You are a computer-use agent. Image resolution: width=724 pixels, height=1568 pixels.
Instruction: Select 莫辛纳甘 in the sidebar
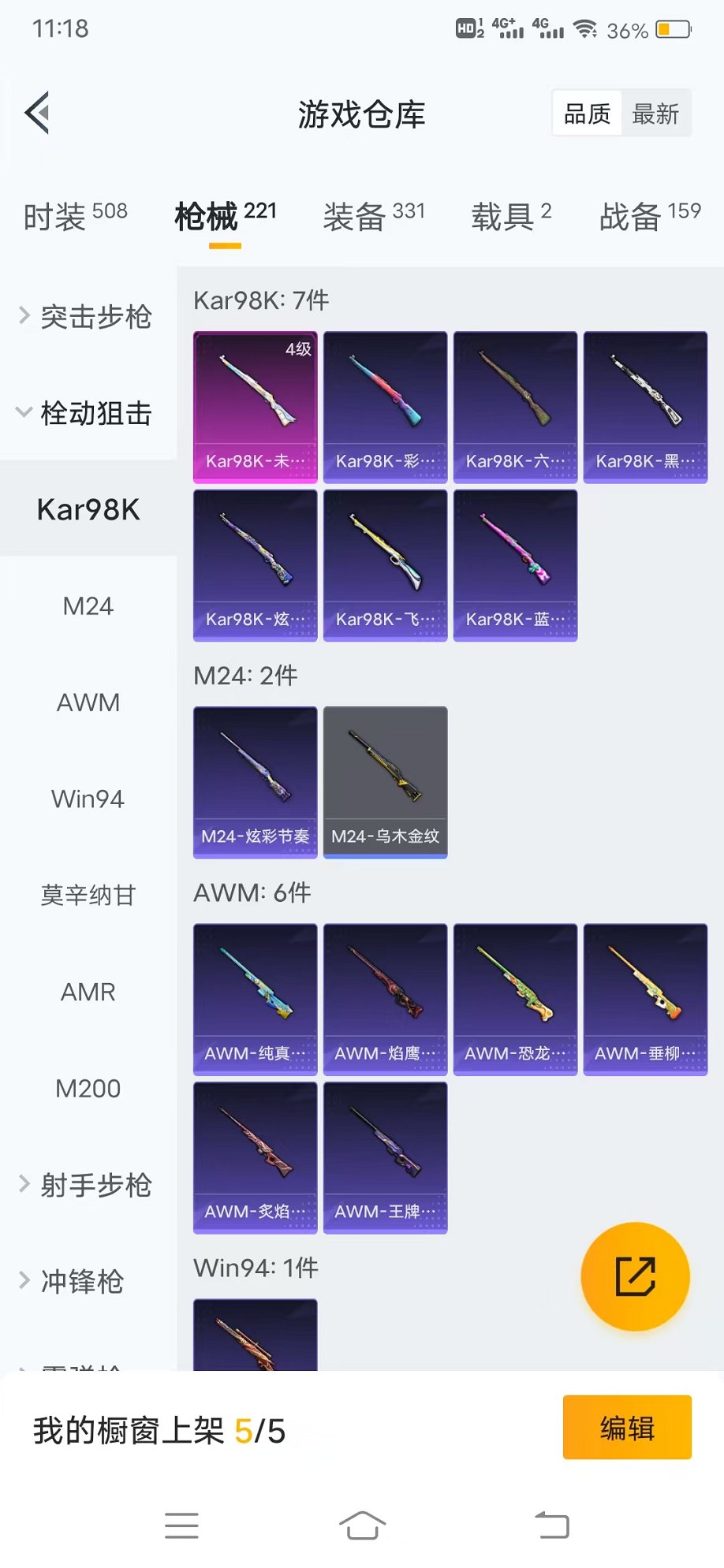pyautogui.click(x=88, y=896)
